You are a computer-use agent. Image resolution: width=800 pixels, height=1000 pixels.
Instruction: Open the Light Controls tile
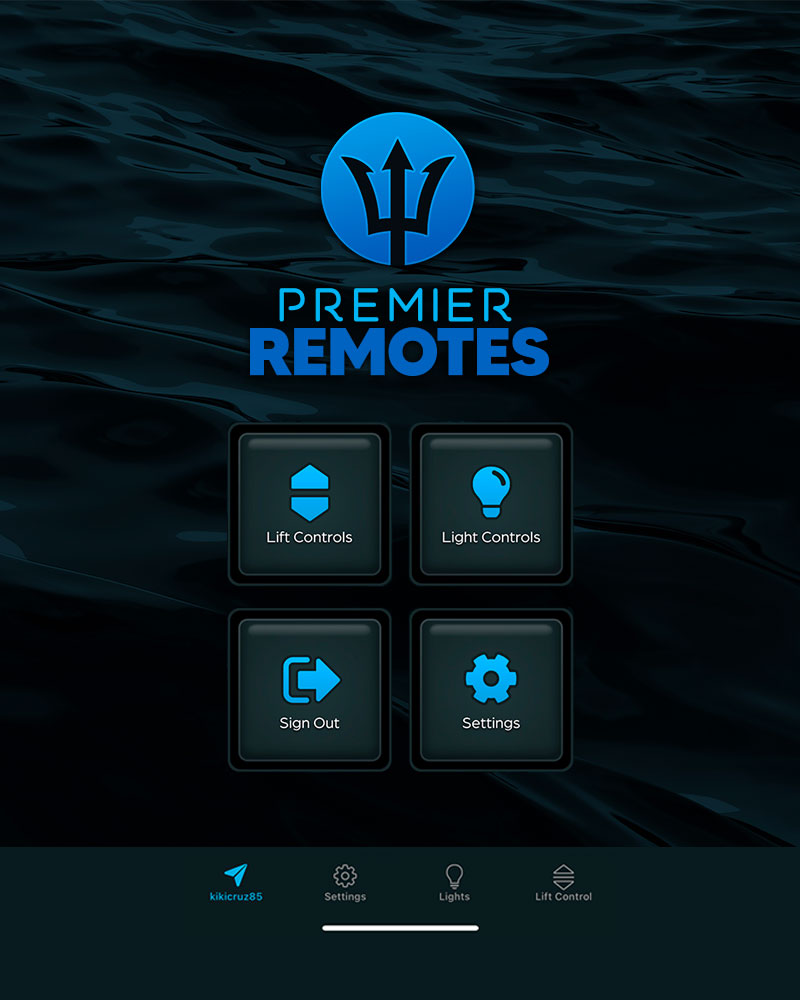[491, 505]
